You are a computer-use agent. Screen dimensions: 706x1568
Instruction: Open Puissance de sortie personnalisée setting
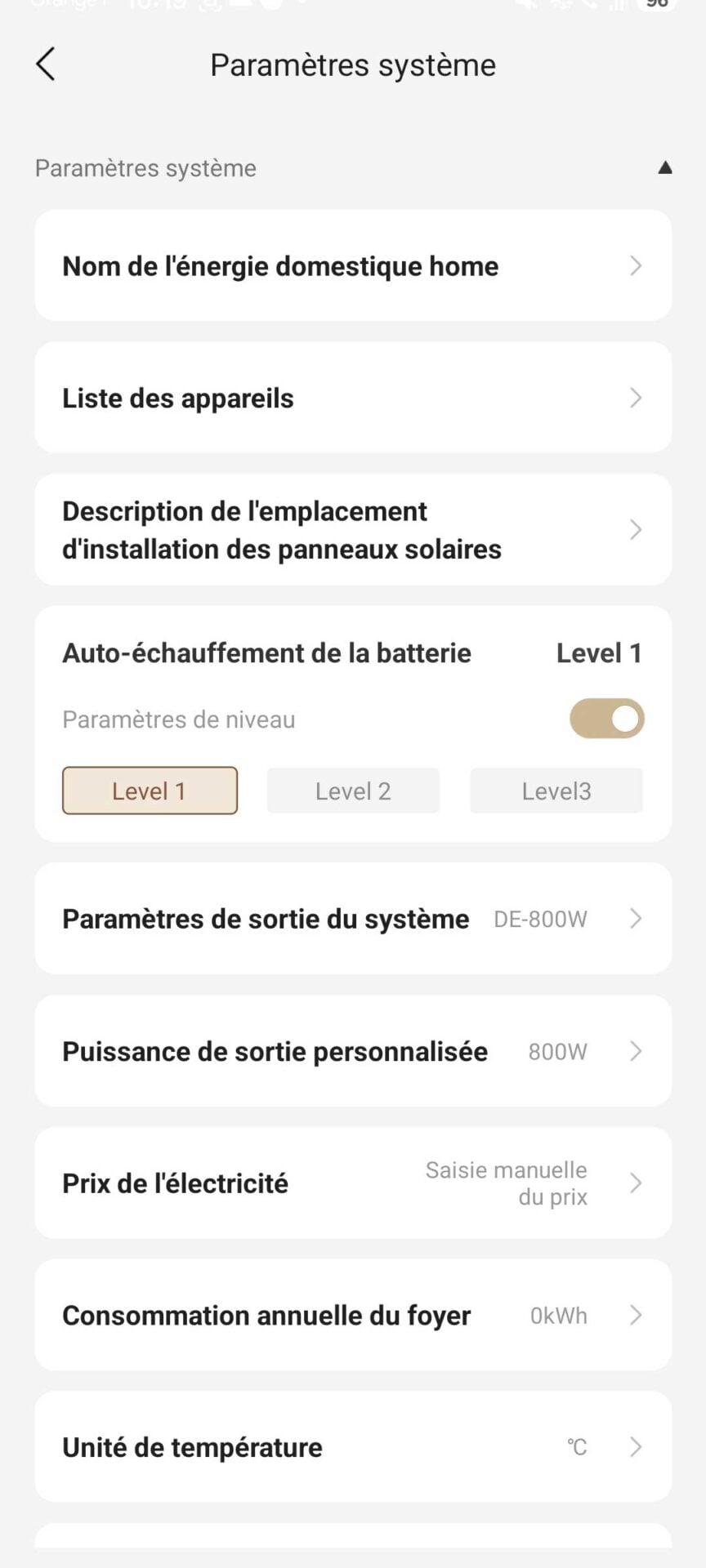353,1051
